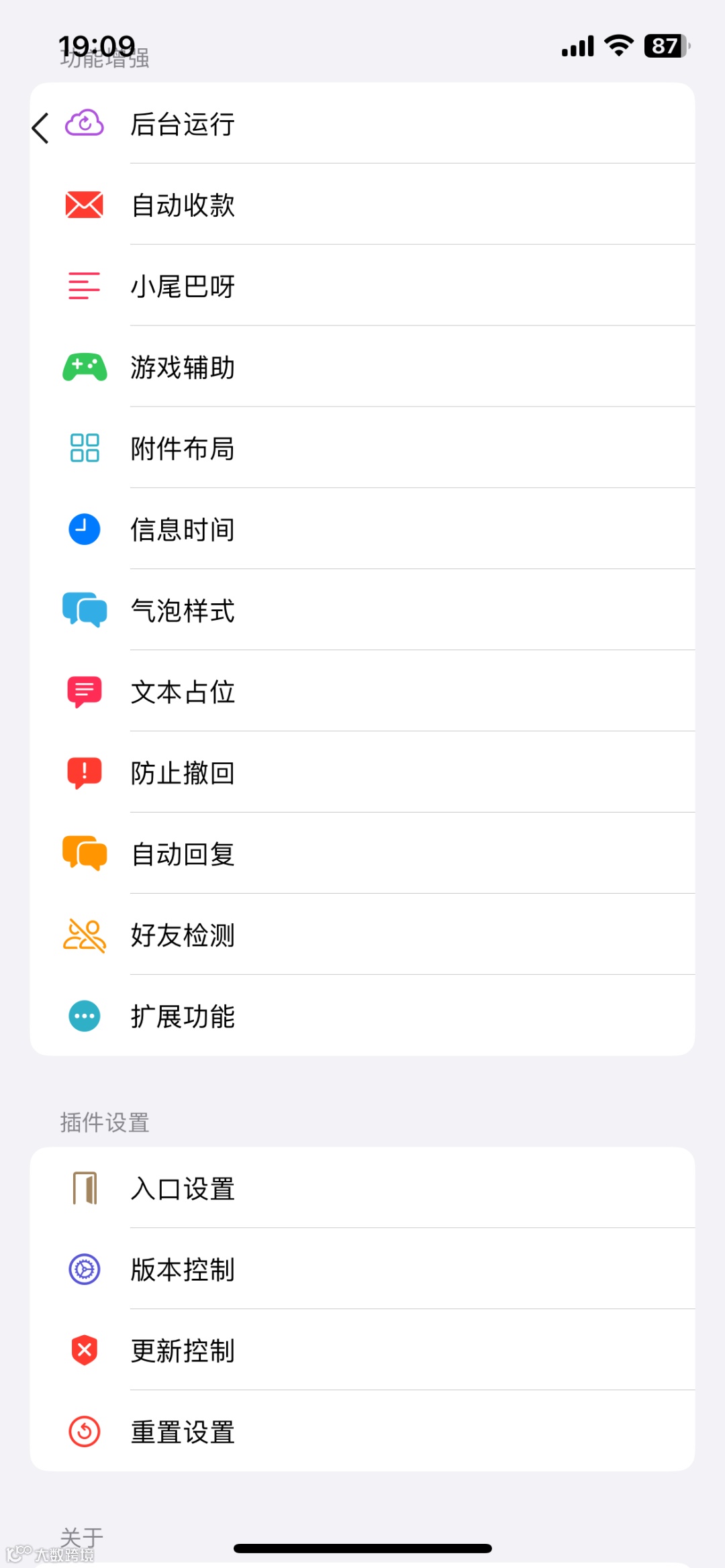The image size is (725, 1568).
Task: Tap the 信息时间 row
Action: tap(362, 529)
